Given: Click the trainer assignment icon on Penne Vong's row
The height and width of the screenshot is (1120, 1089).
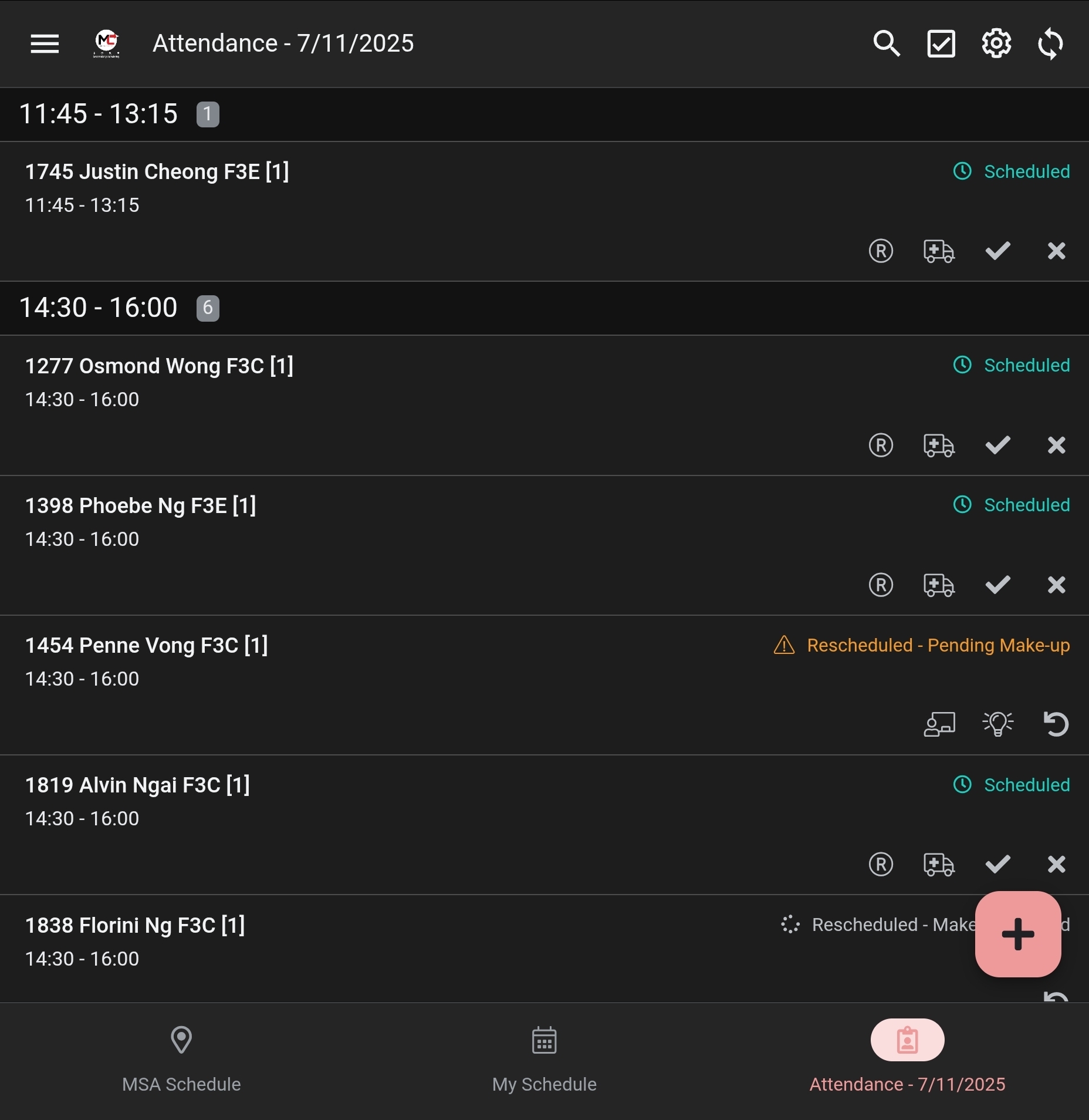Looking at the screenshot, I should coord(939,724).
